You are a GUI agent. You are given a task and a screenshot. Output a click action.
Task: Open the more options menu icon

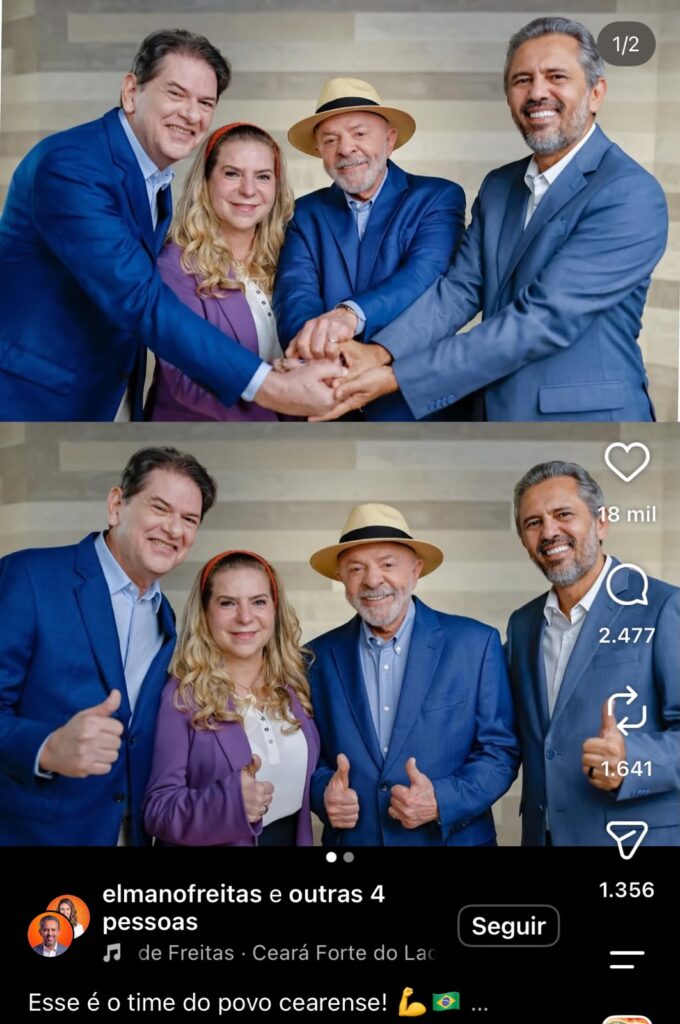pos(626,959)
